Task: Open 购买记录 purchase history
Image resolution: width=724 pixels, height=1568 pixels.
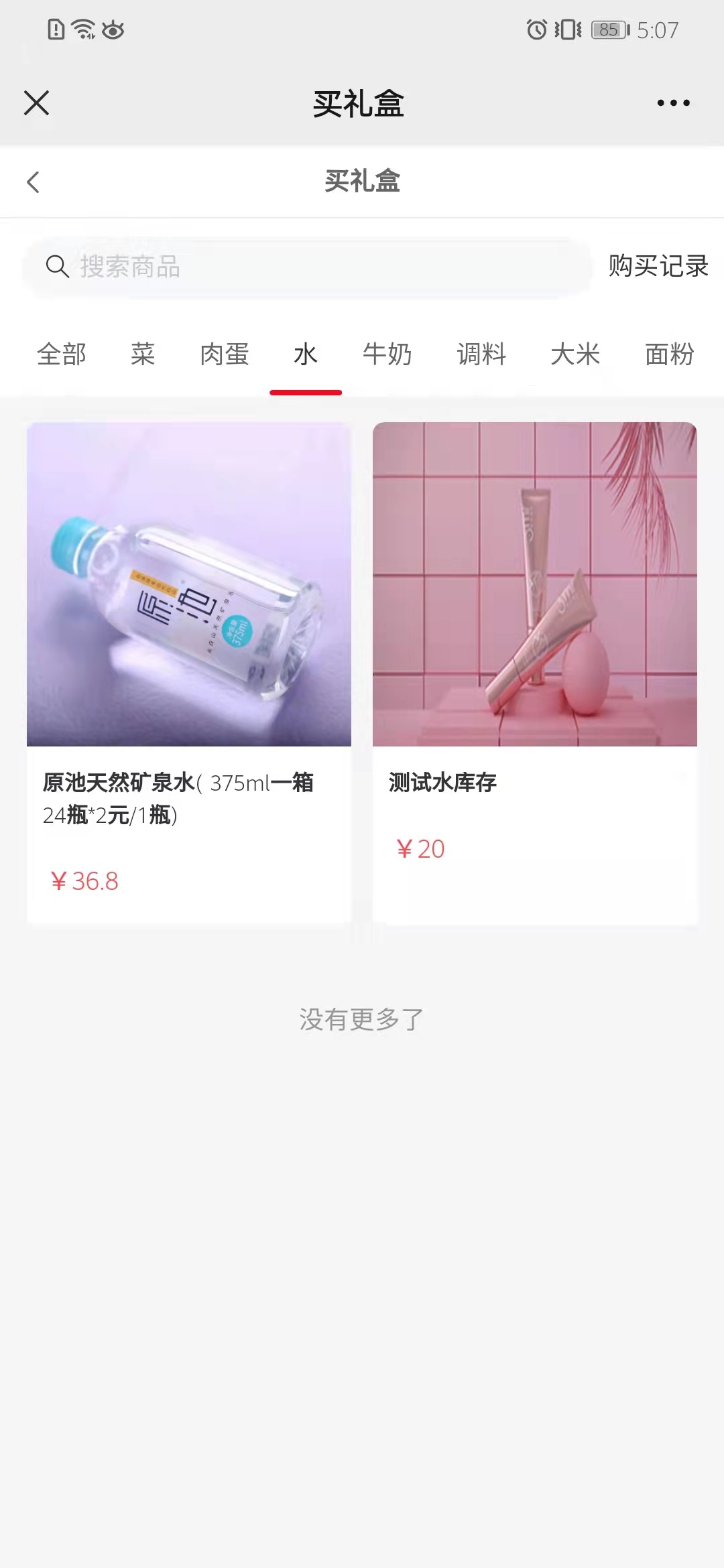Action: [658, 267]
